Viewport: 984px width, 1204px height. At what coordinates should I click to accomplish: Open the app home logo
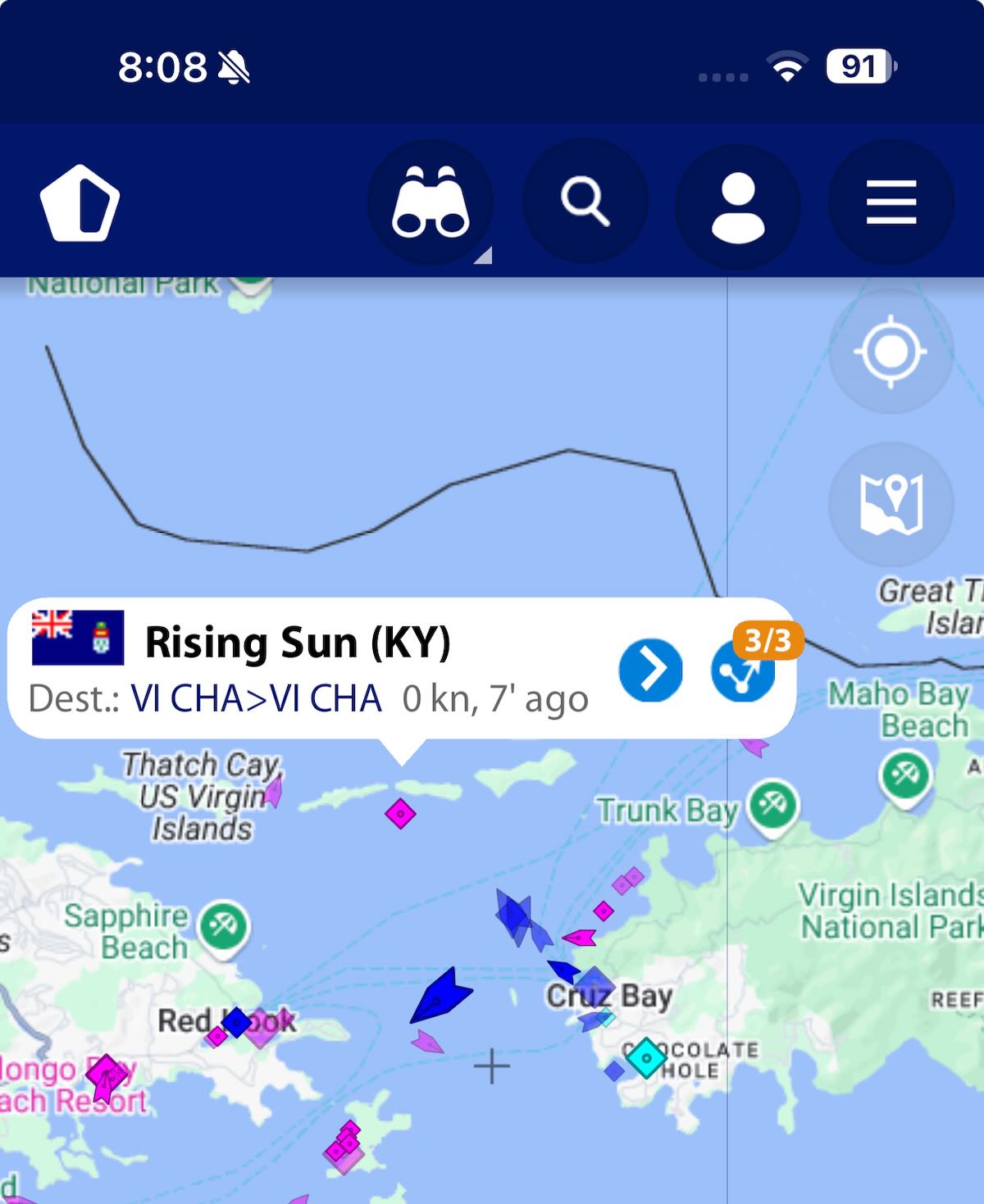point(80,202)
